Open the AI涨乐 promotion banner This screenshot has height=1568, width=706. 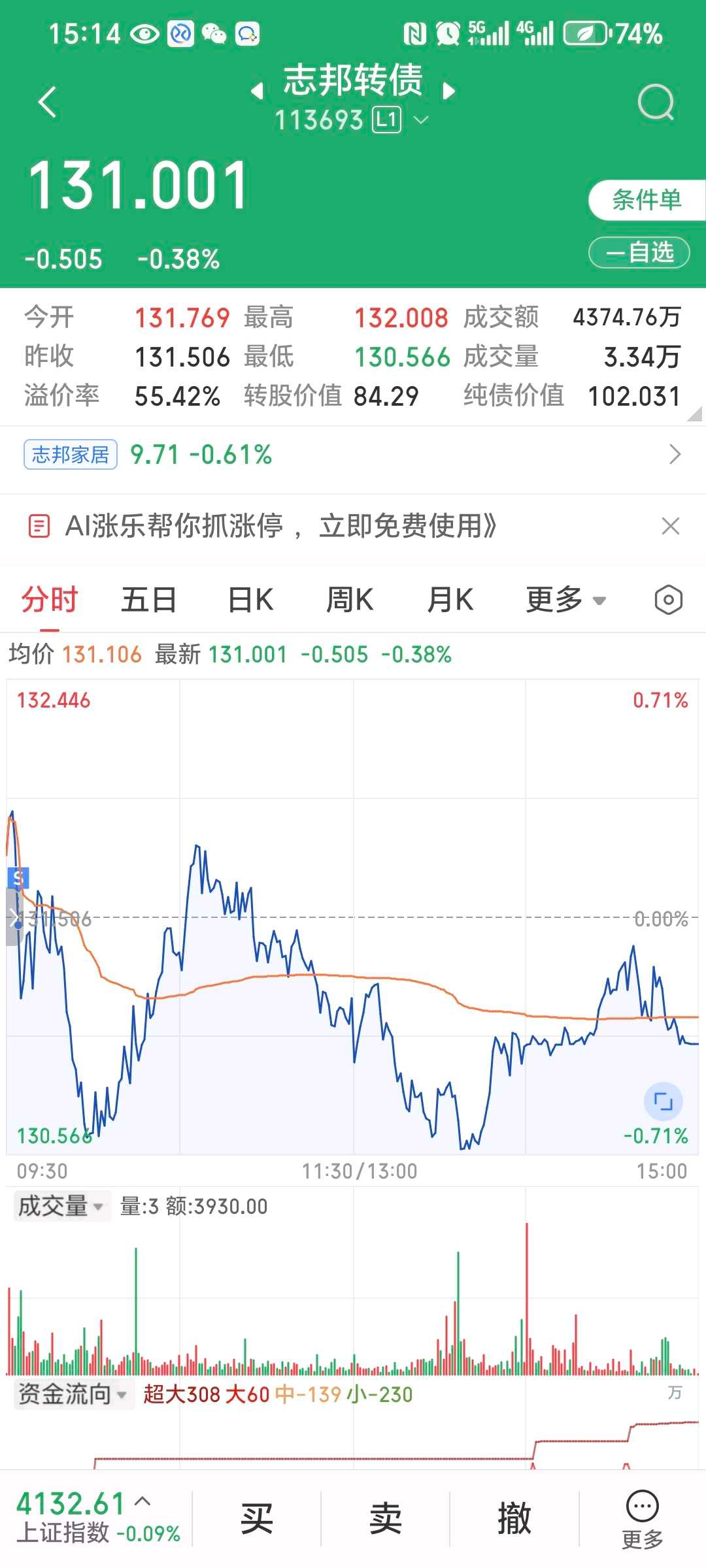point(281,526)
